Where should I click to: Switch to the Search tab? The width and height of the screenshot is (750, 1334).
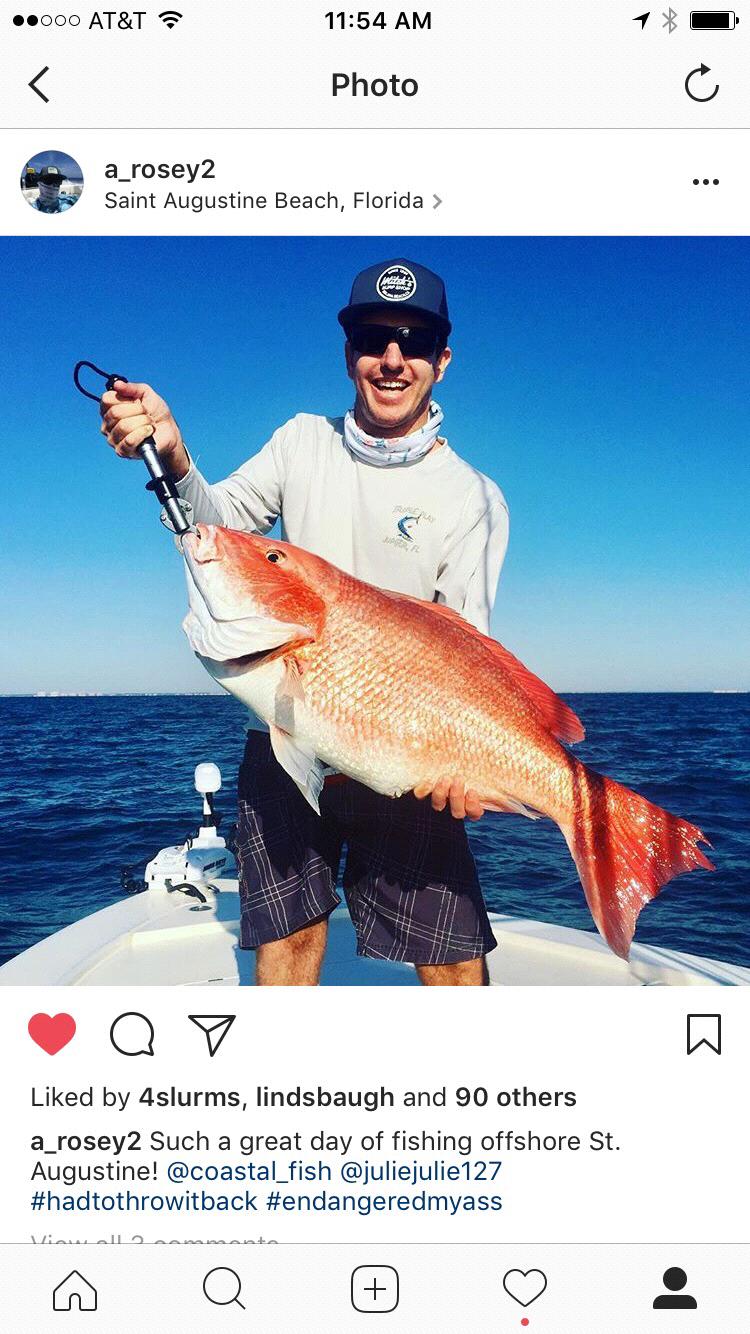[x=224, y=1289]
